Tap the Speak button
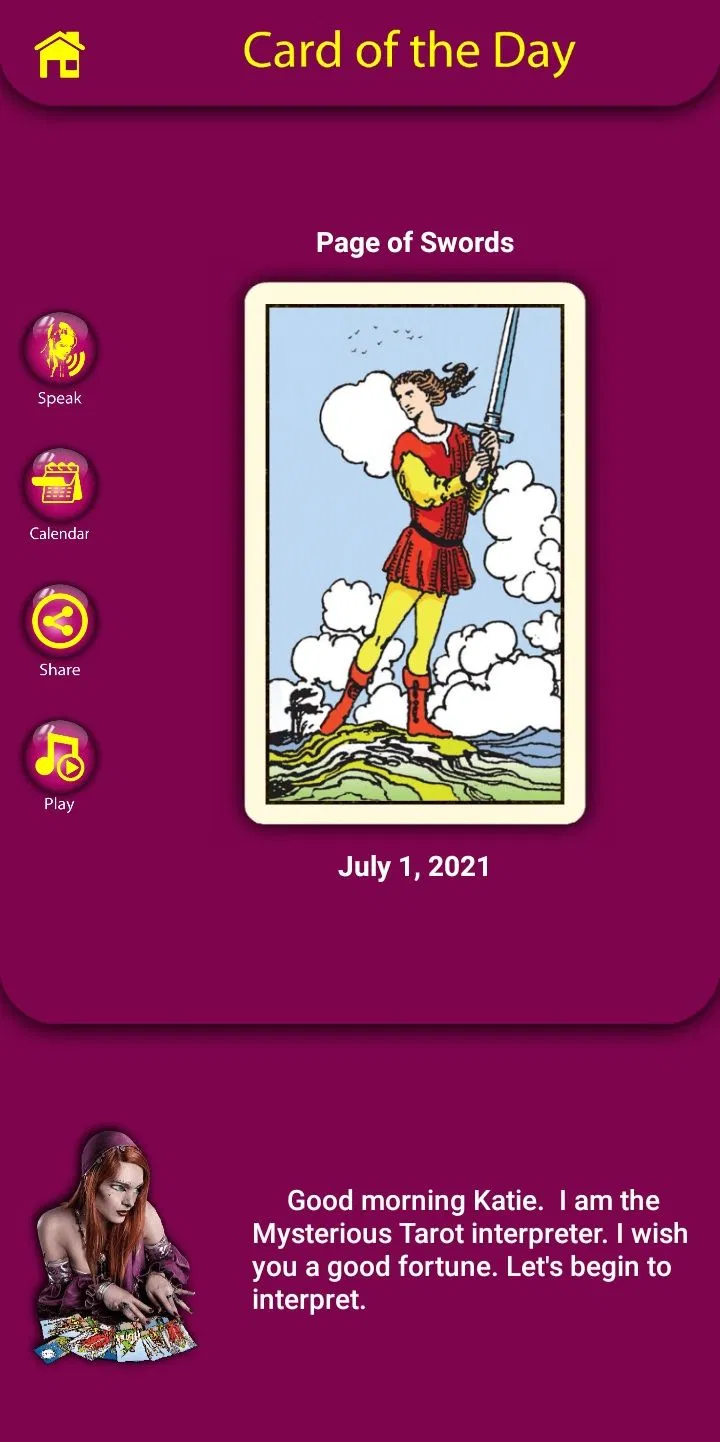The height and width of the screenshot is (1442, 720). click(59, 349)
